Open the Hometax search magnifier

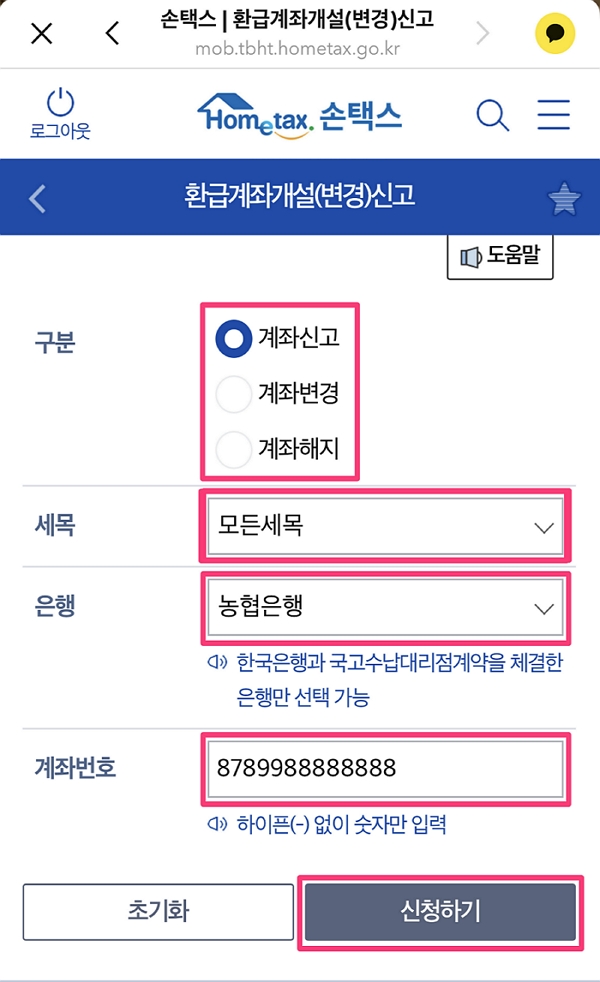[492, 115]
